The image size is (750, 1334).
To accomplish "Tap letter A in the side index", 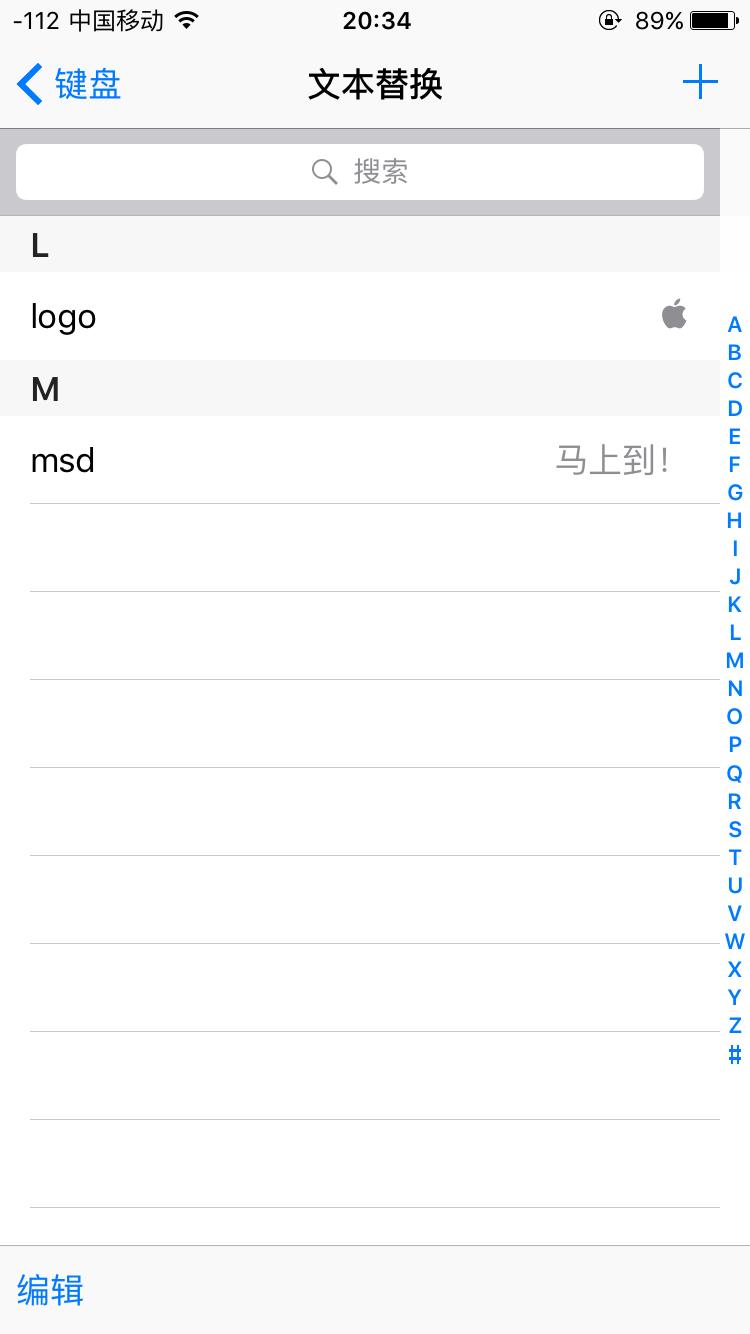I will point(733,324).
